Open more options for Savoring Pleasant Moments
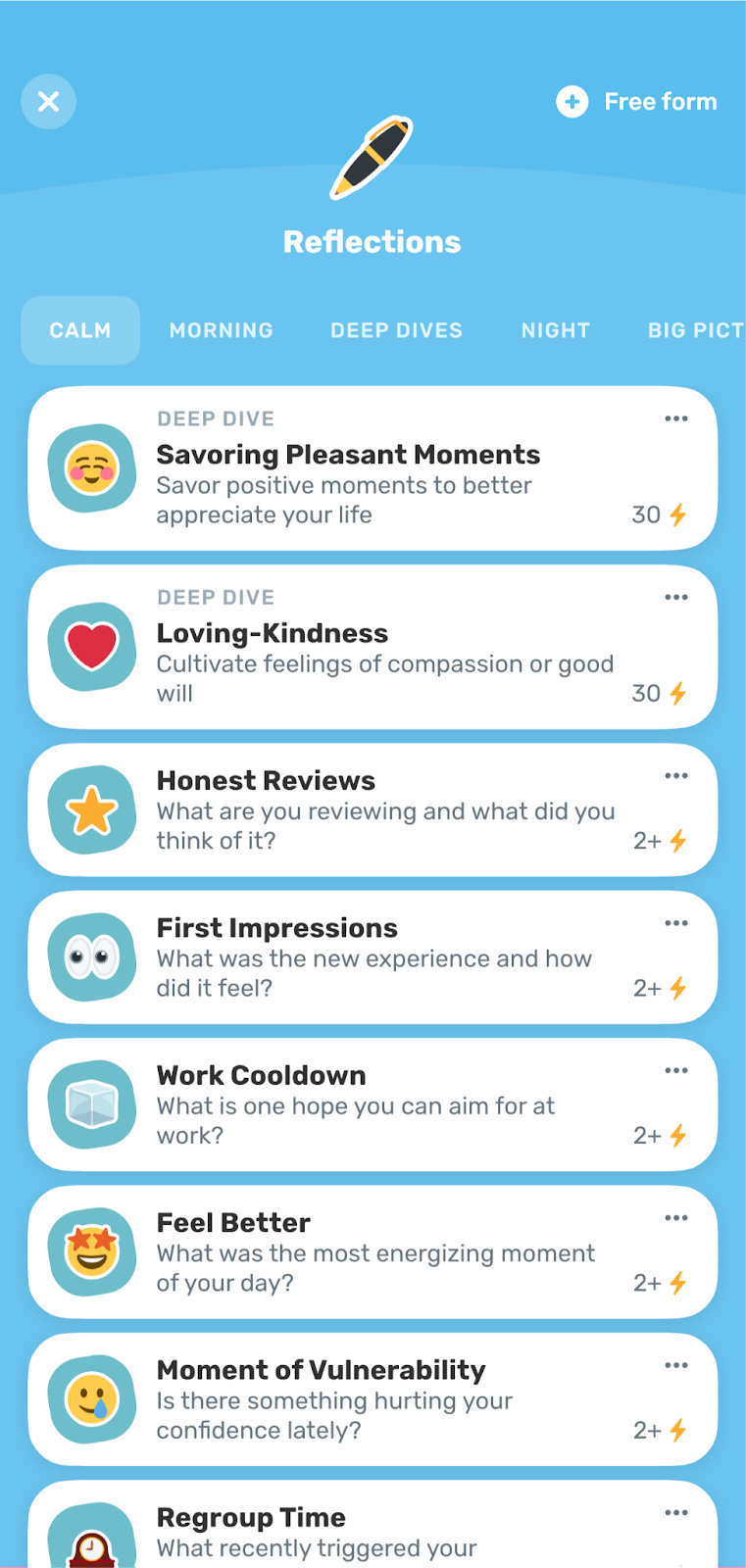The height and width of the screenshot is (1568, 746). pos(675,418)
